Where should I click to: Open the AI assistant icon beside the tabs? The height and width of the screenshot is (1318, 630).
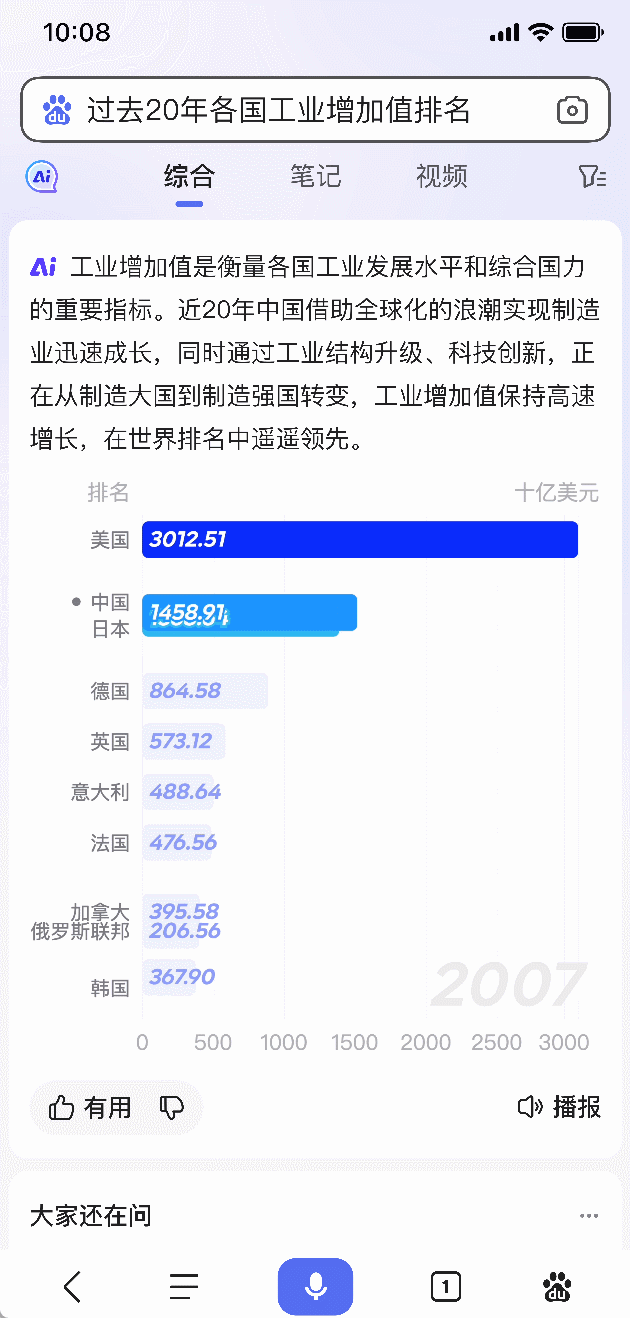click(x=42, y=178)
